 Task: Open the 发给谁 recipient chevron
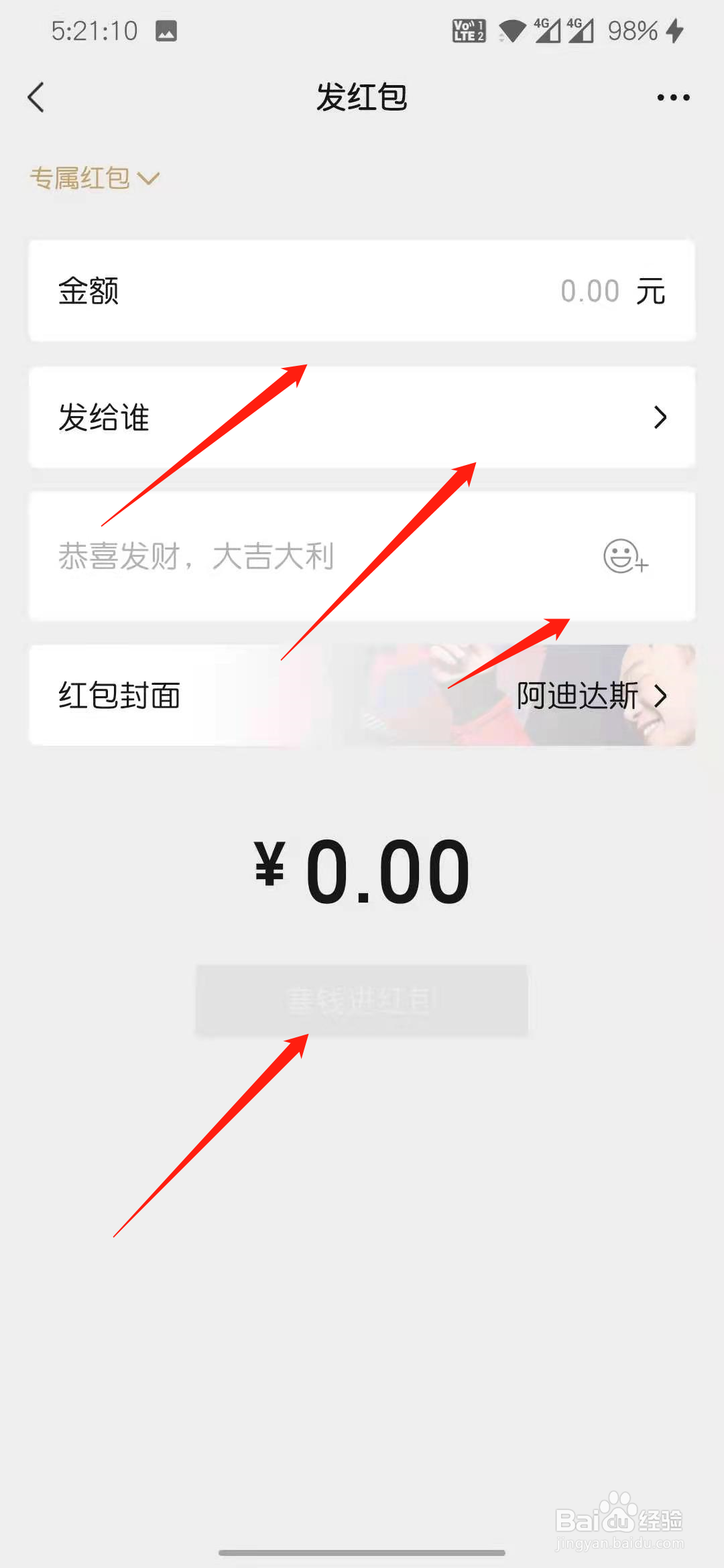660,417
